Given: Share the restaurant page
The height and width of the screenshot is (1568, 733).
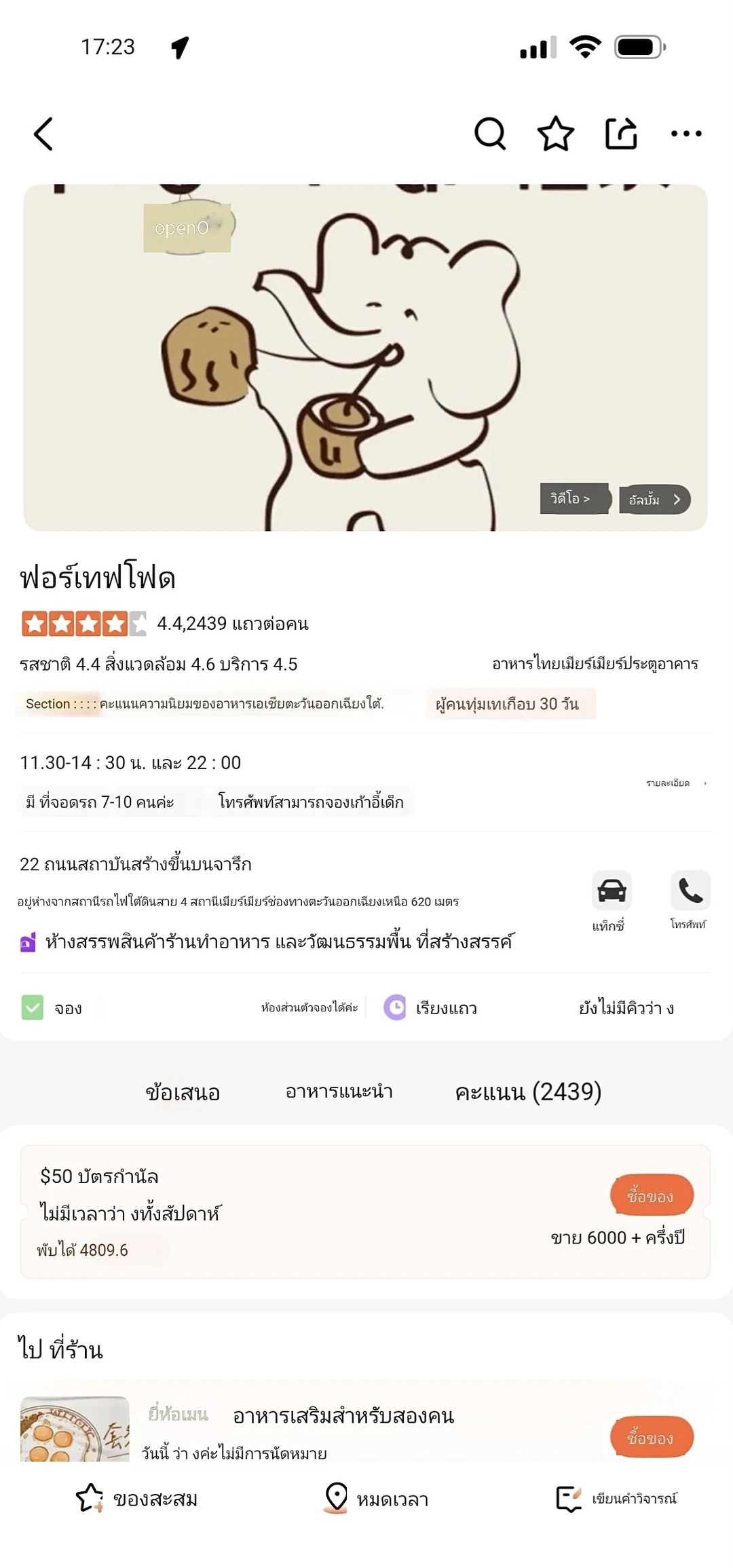Looking at the screenshot, I should tap(622, 133).
